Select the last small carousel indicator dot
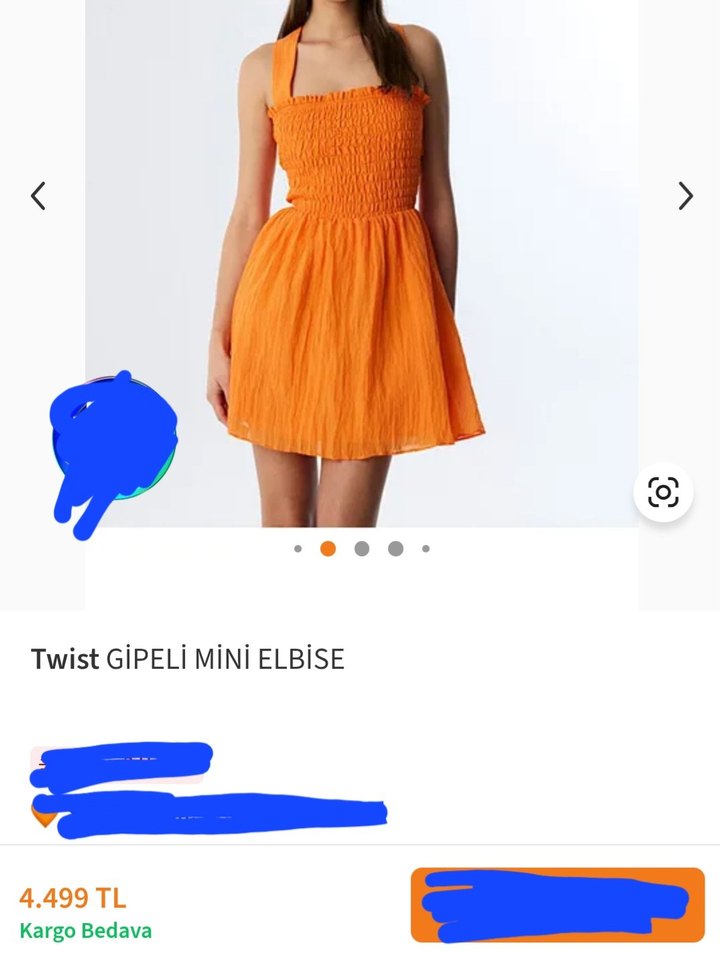The image size is (720, 953). pyautogui.click(x=424, y=548)
